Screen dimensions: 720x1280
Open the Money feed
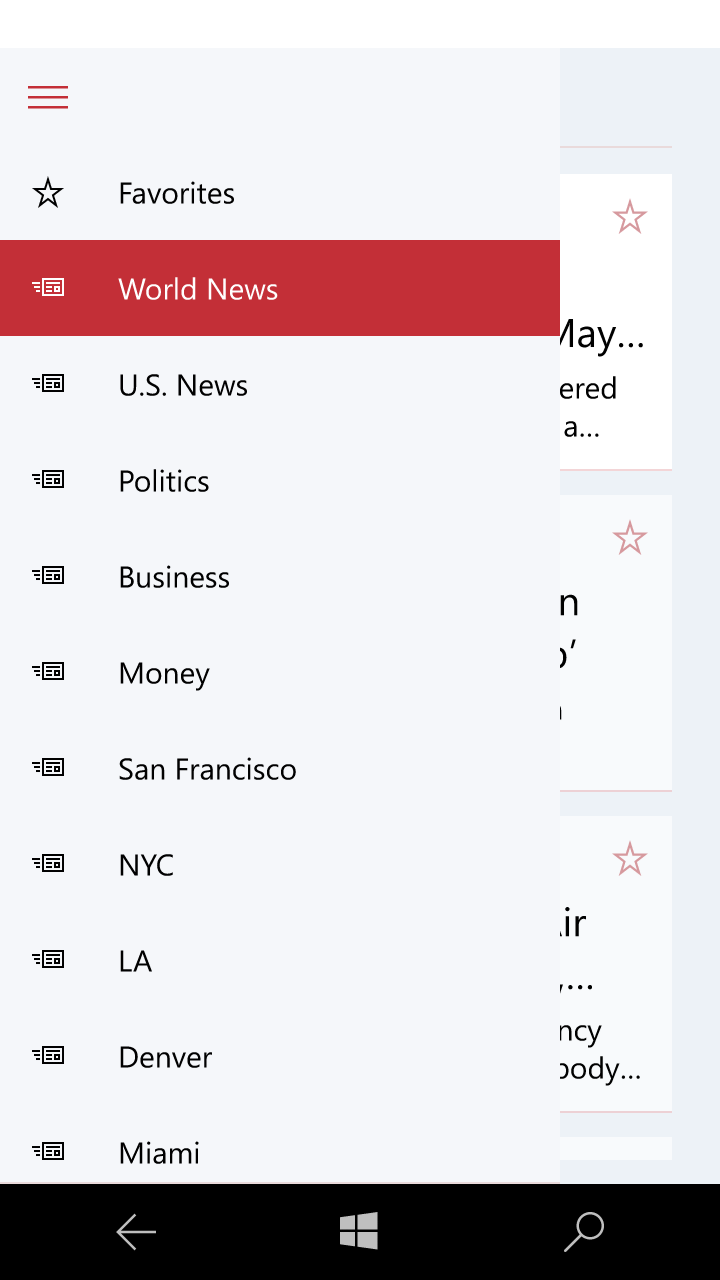tap(164, 673)
